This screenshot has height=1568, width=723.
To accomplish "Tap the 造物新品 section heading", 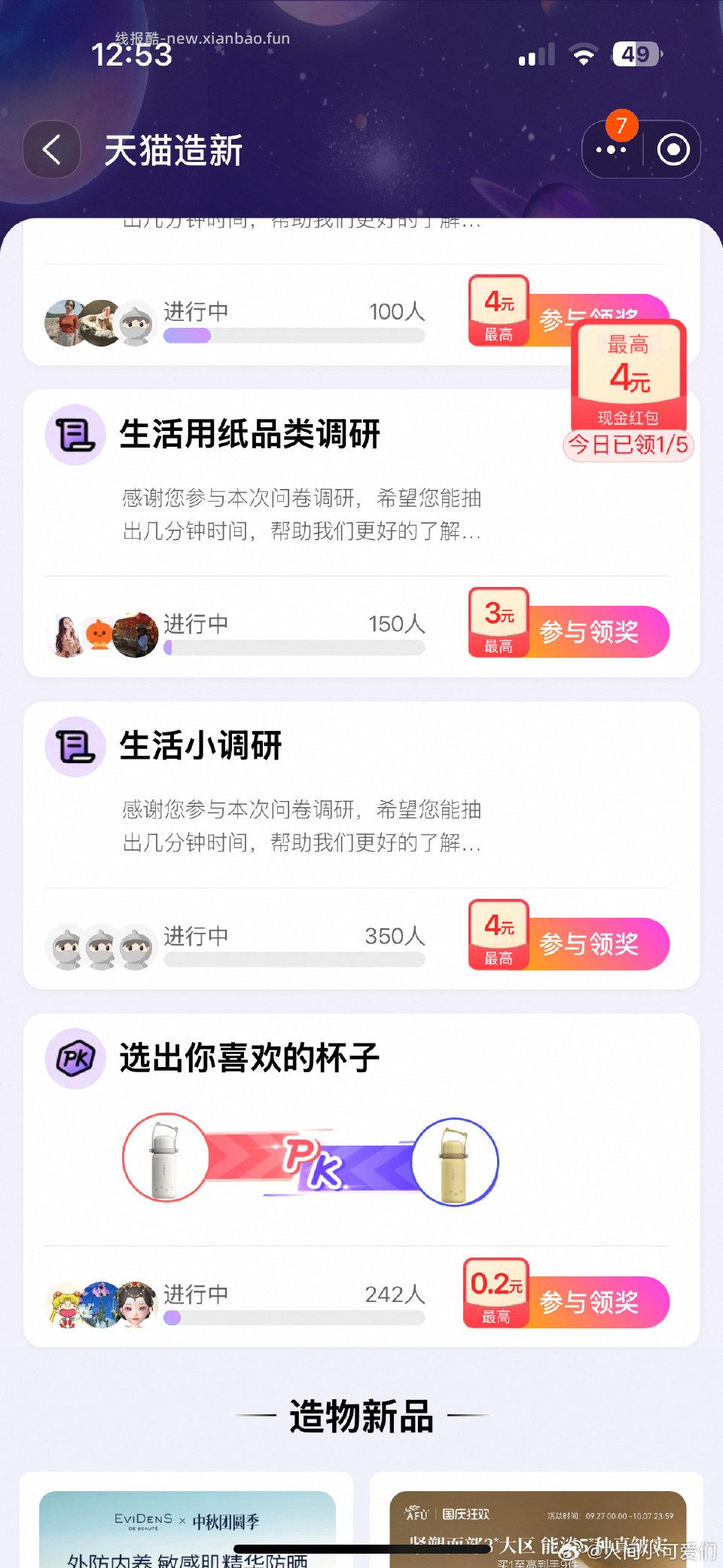I will [361, 1415].
